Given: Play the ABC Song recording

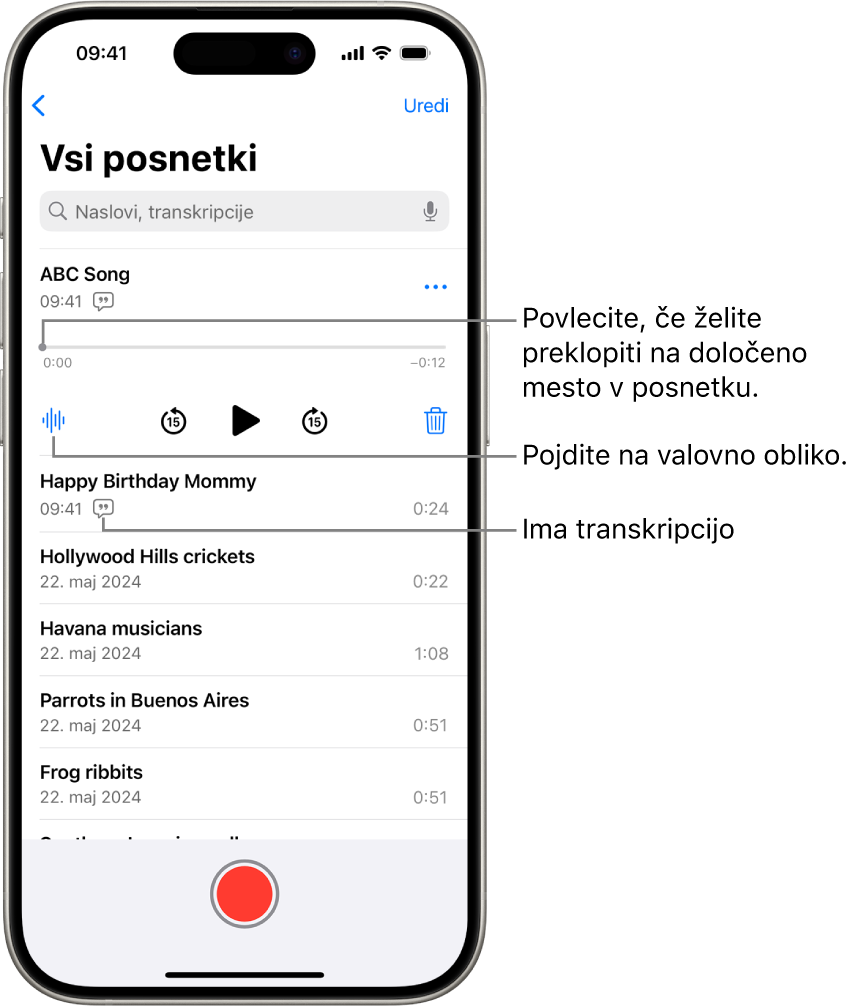Looking at the screenshot, I should point(245,421).
